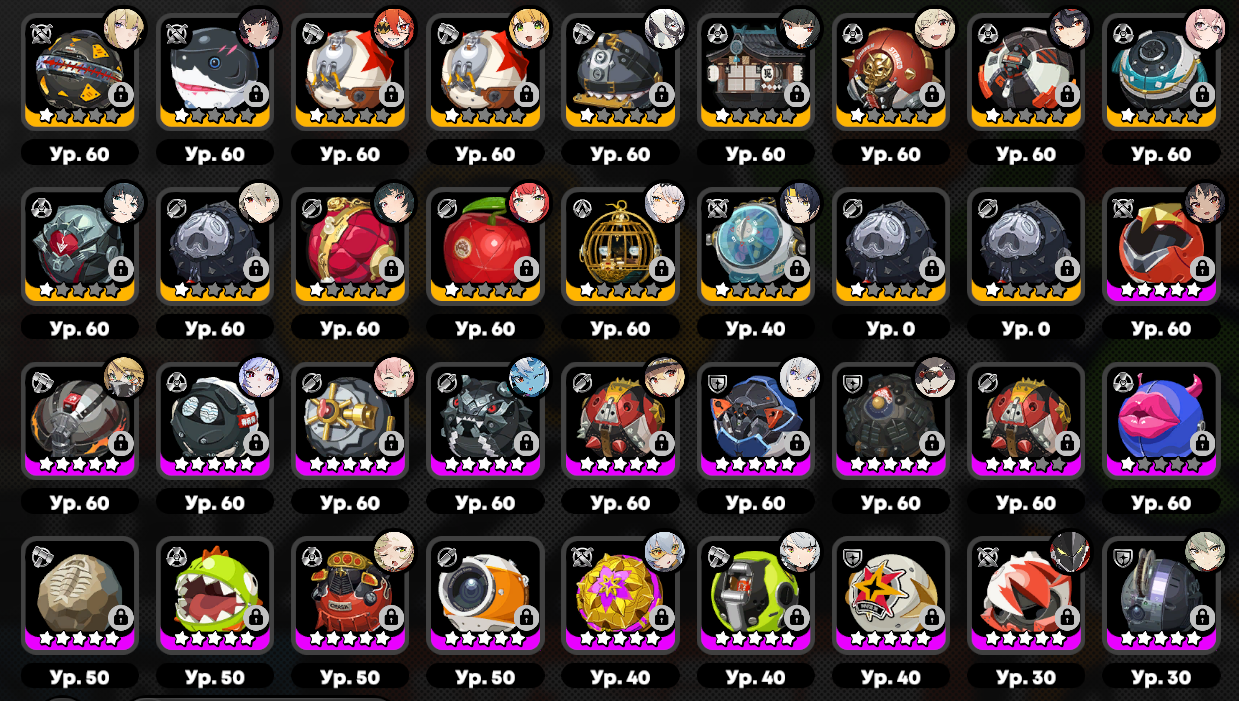
Task: Open the black engine with yellow hazard patches
Action: pyautogui.click(x=79, y=72)
